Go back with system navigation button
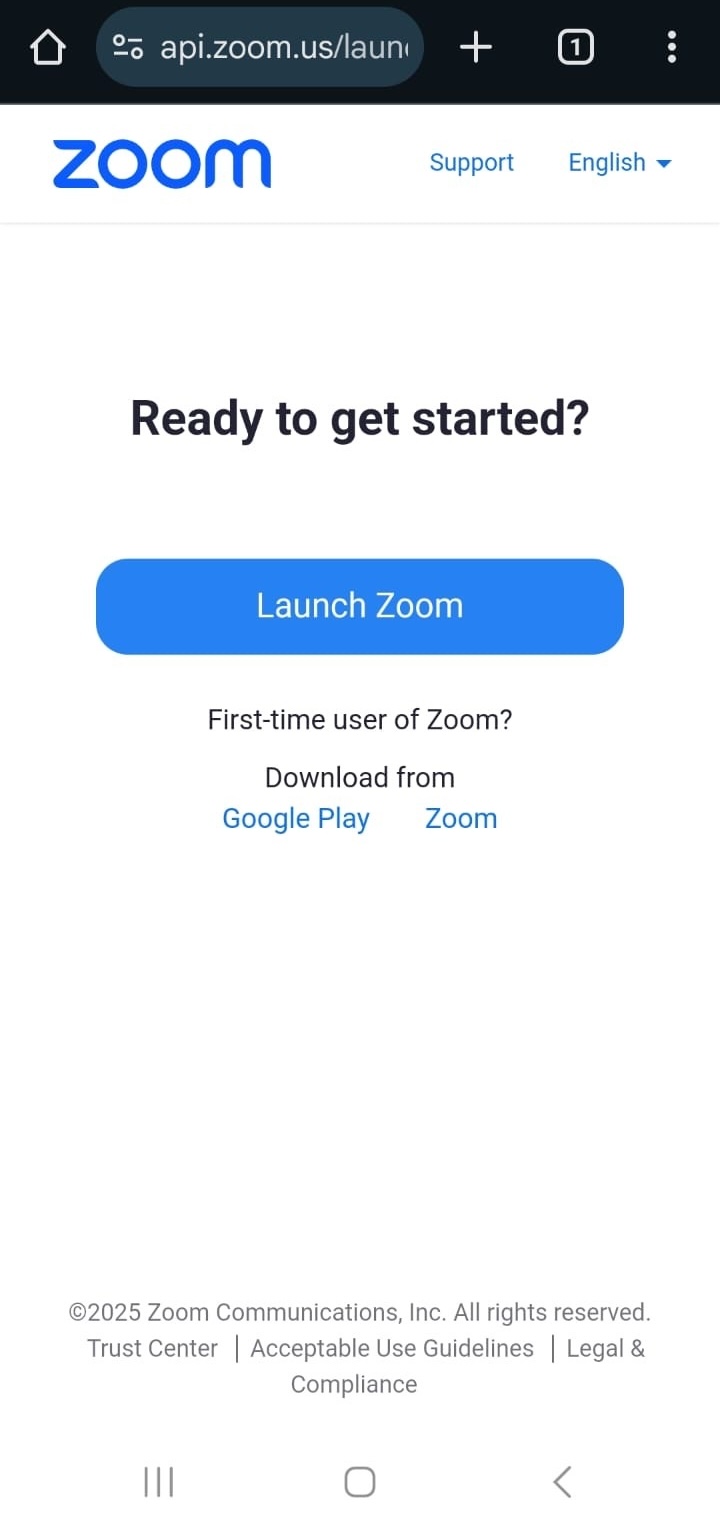 pos(562,1482)
